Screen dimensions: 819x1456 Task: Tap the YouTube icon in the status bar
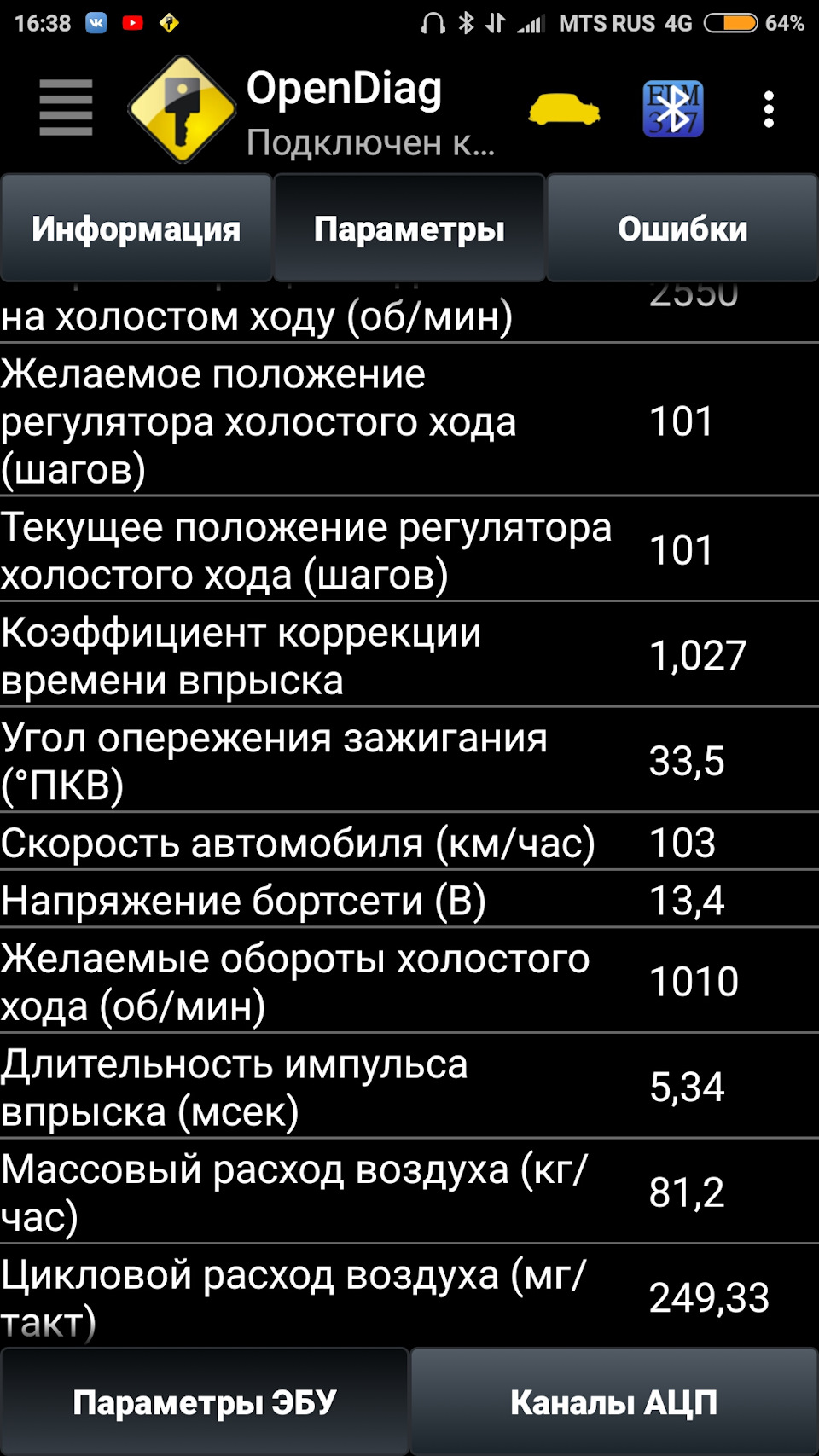click(x=134, y=22)
